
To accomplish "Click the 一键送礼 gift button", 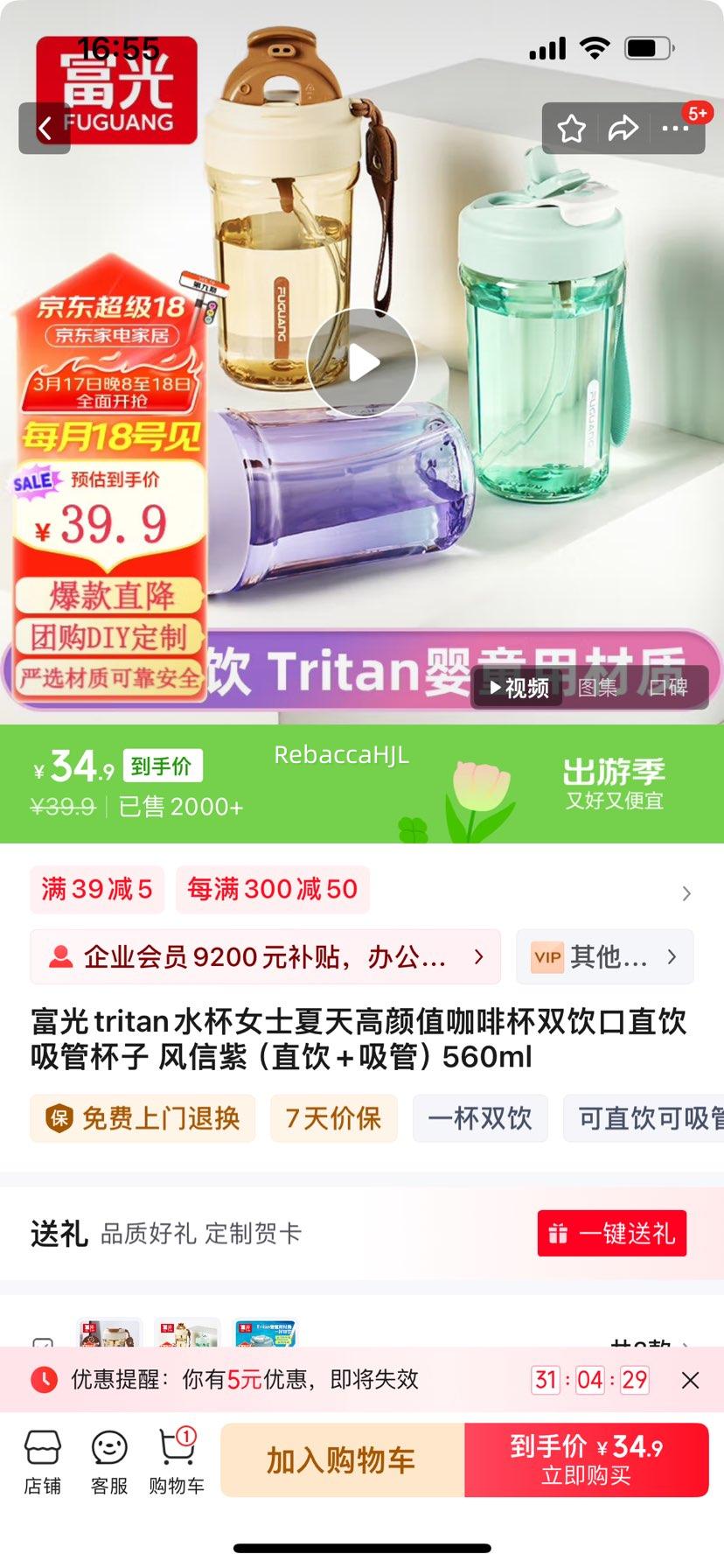I will 611,1233.
